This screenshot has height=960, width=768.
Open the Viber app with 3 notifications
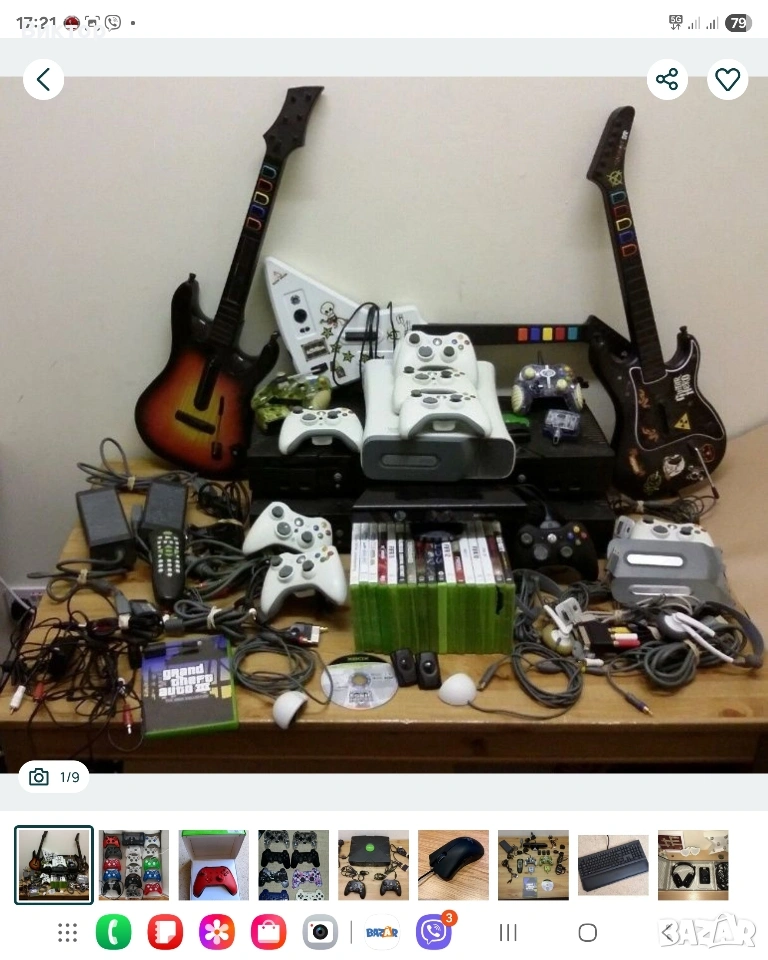(x=433, y=932)
